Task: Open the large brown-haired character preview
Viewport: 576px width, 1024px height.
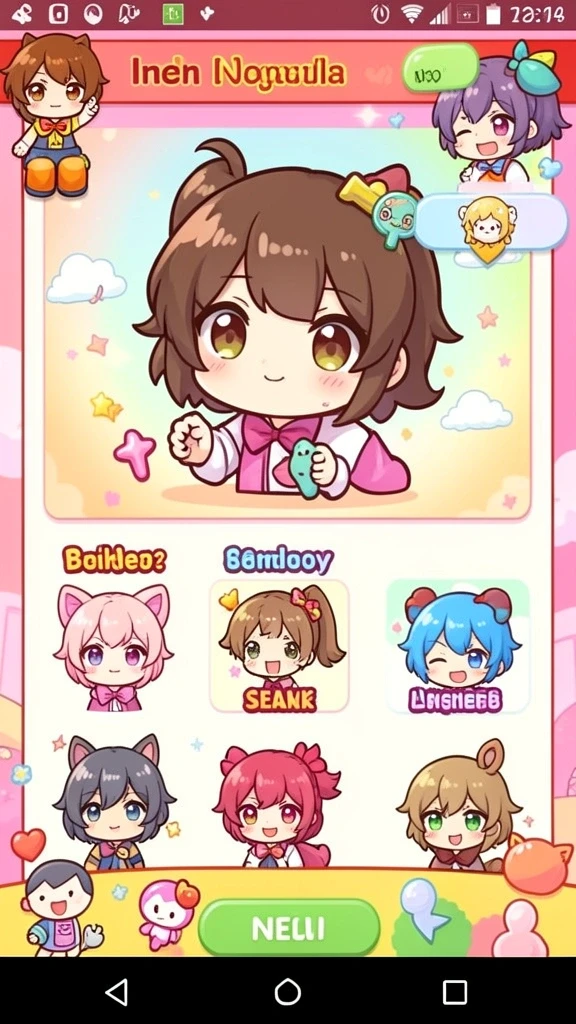Action: tap(287, 324)
